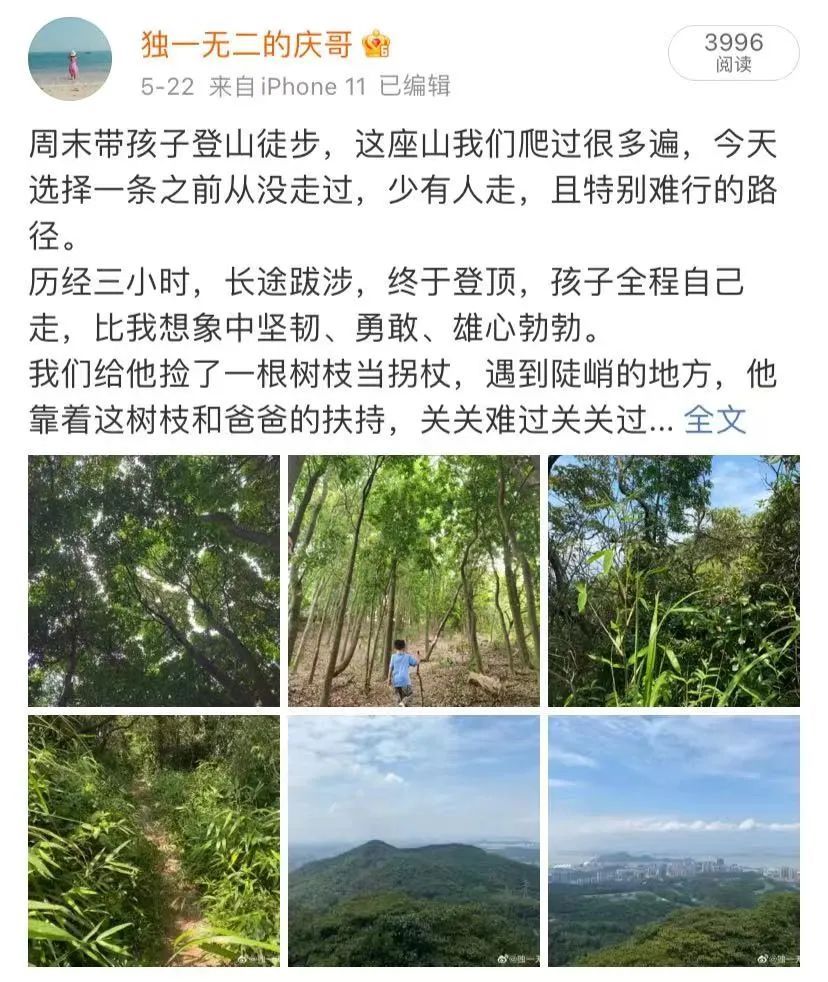
Task: Expand the post via 全文 link
Action: 714,419
